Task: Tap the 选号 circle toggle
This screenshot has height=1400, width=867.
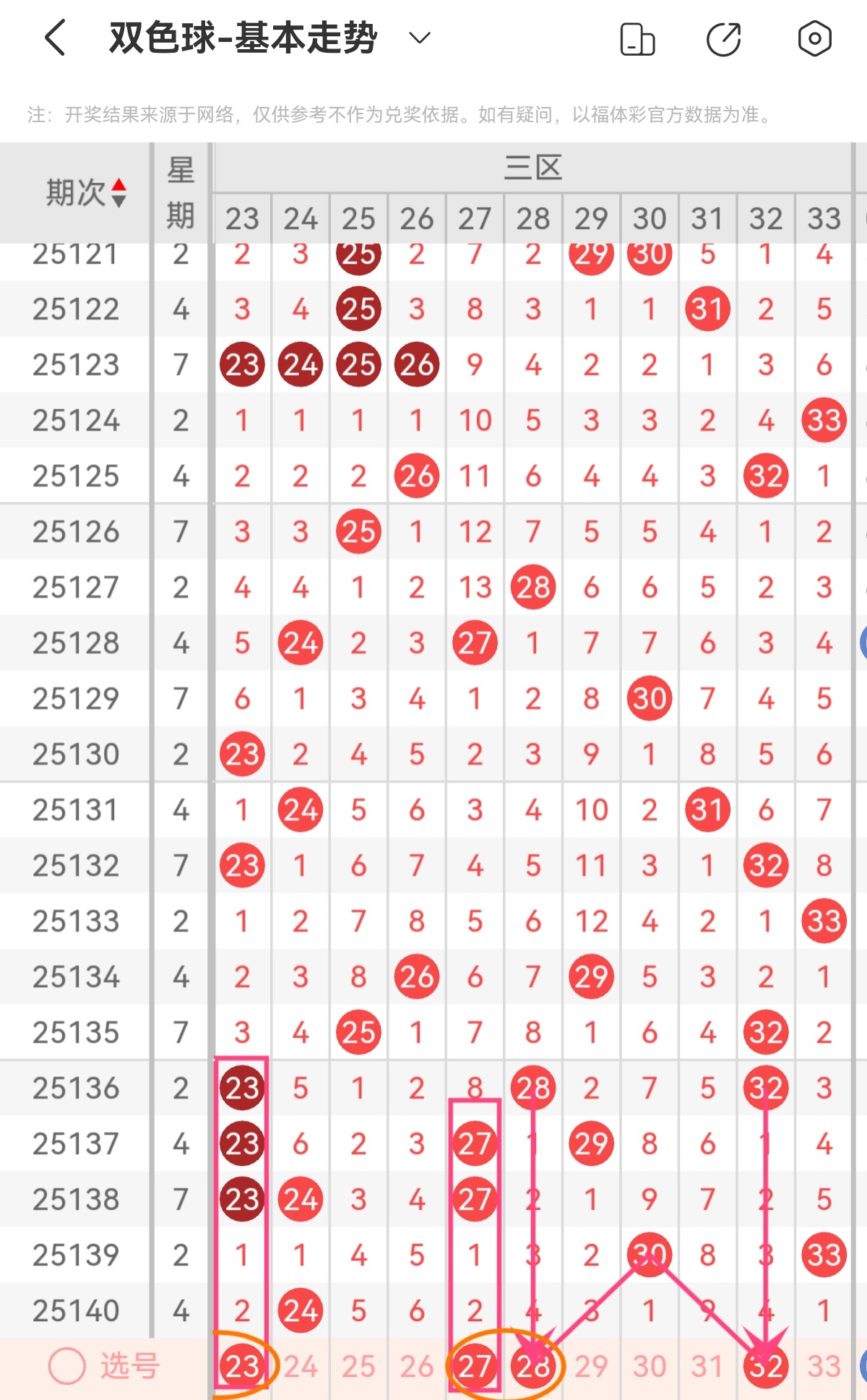Action: point(67,1366)
